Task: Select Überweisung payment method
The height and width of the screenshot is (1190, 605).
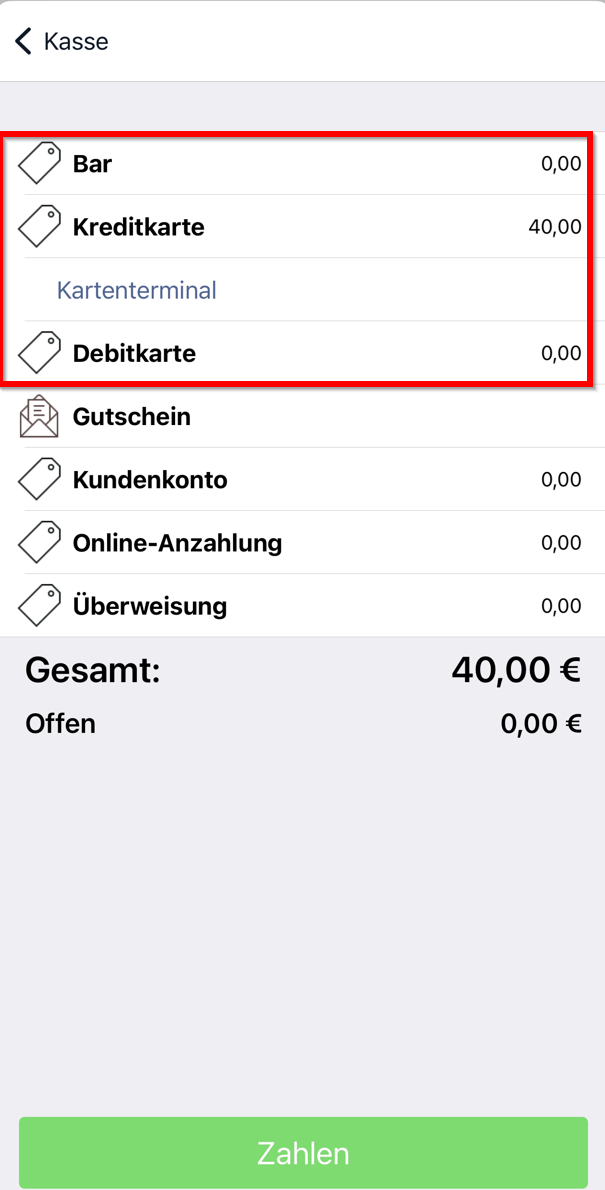Action: pos(300,606)
